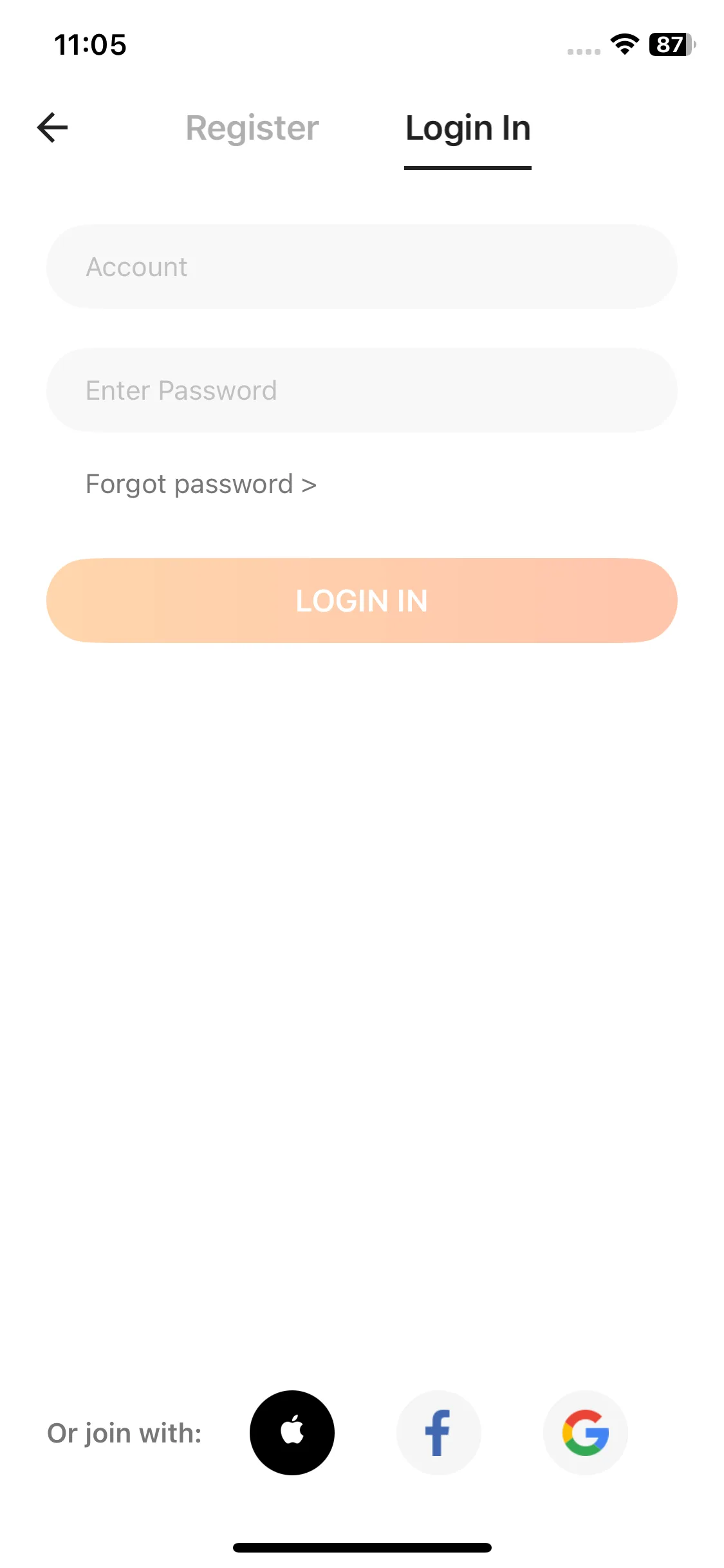
Task: Join with Apple account
Action: point(292,1432)
